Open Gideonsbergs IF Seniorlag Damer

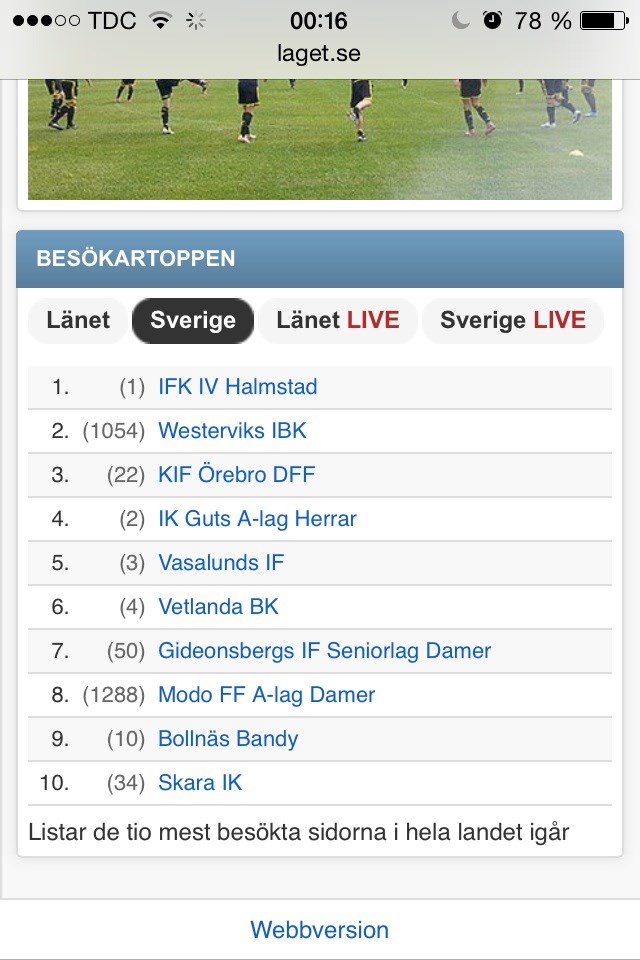[324, 651]
